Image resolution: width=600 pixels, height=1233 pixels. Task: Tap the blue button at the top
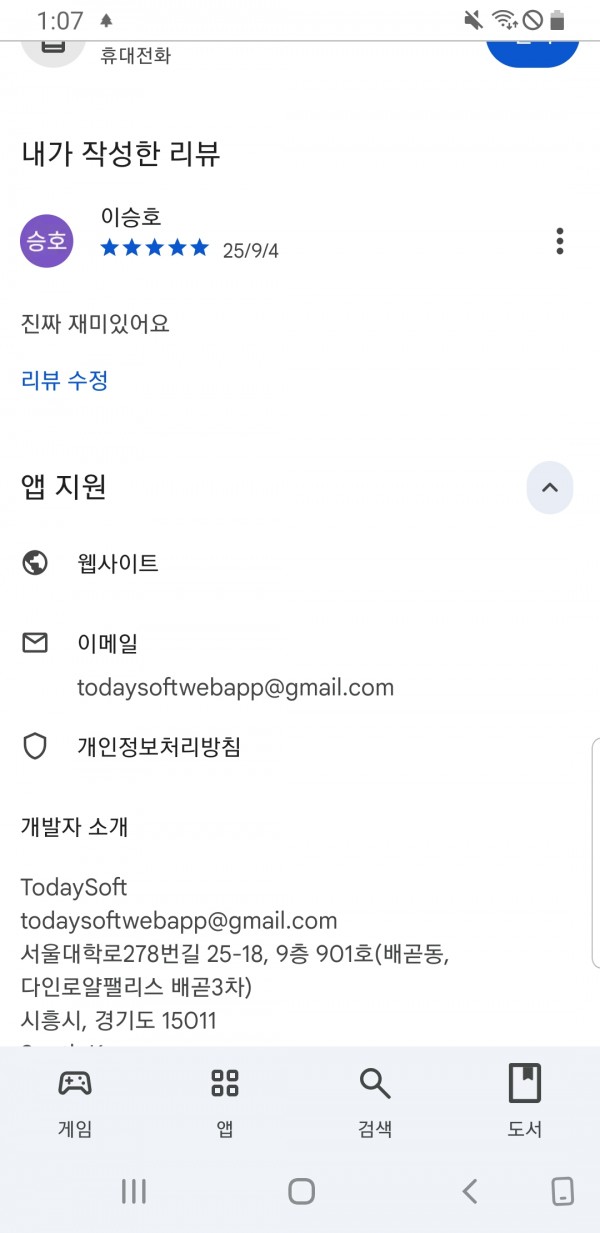click(x=533, y=49)
